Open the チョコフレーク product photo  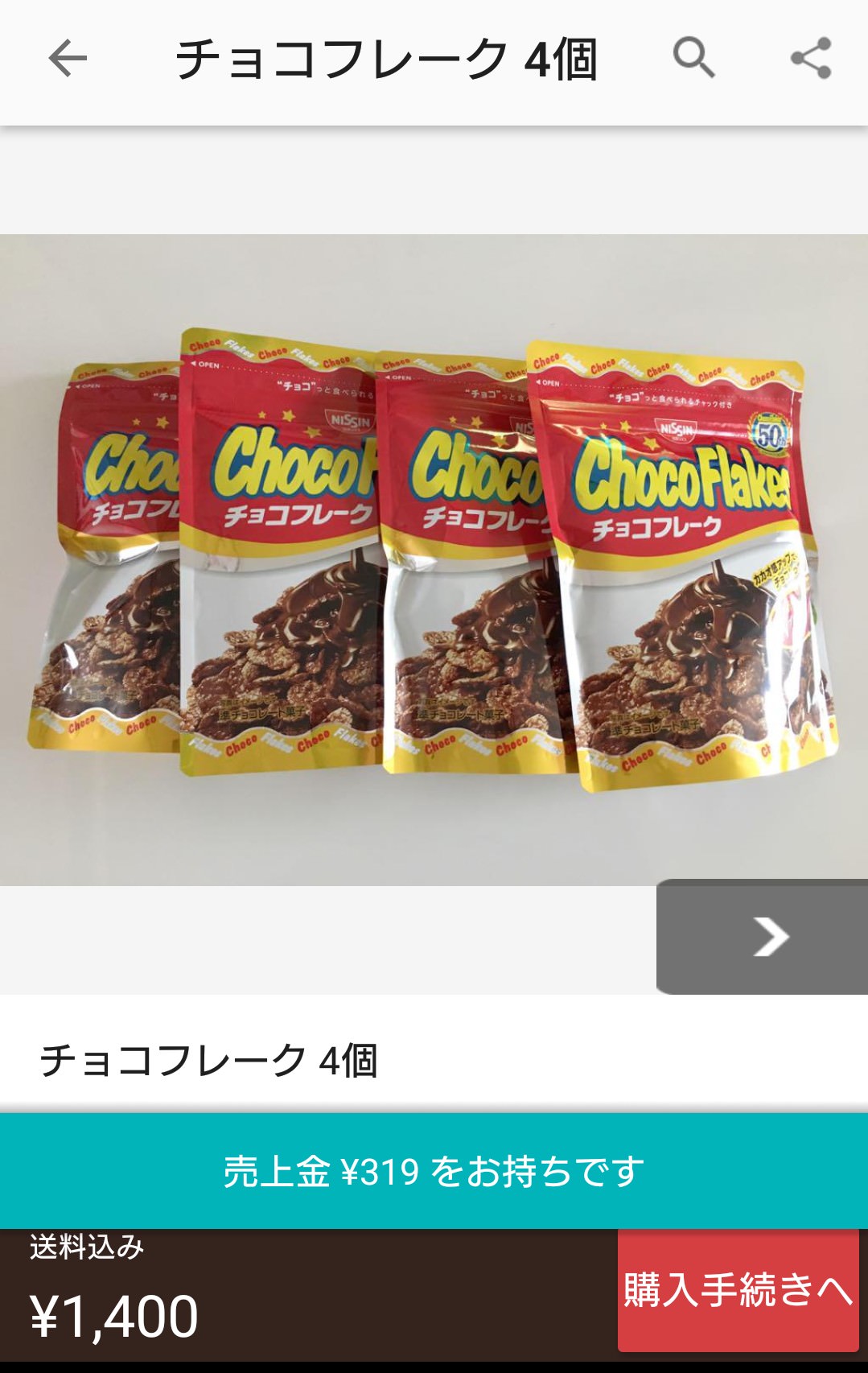point(434,559)
